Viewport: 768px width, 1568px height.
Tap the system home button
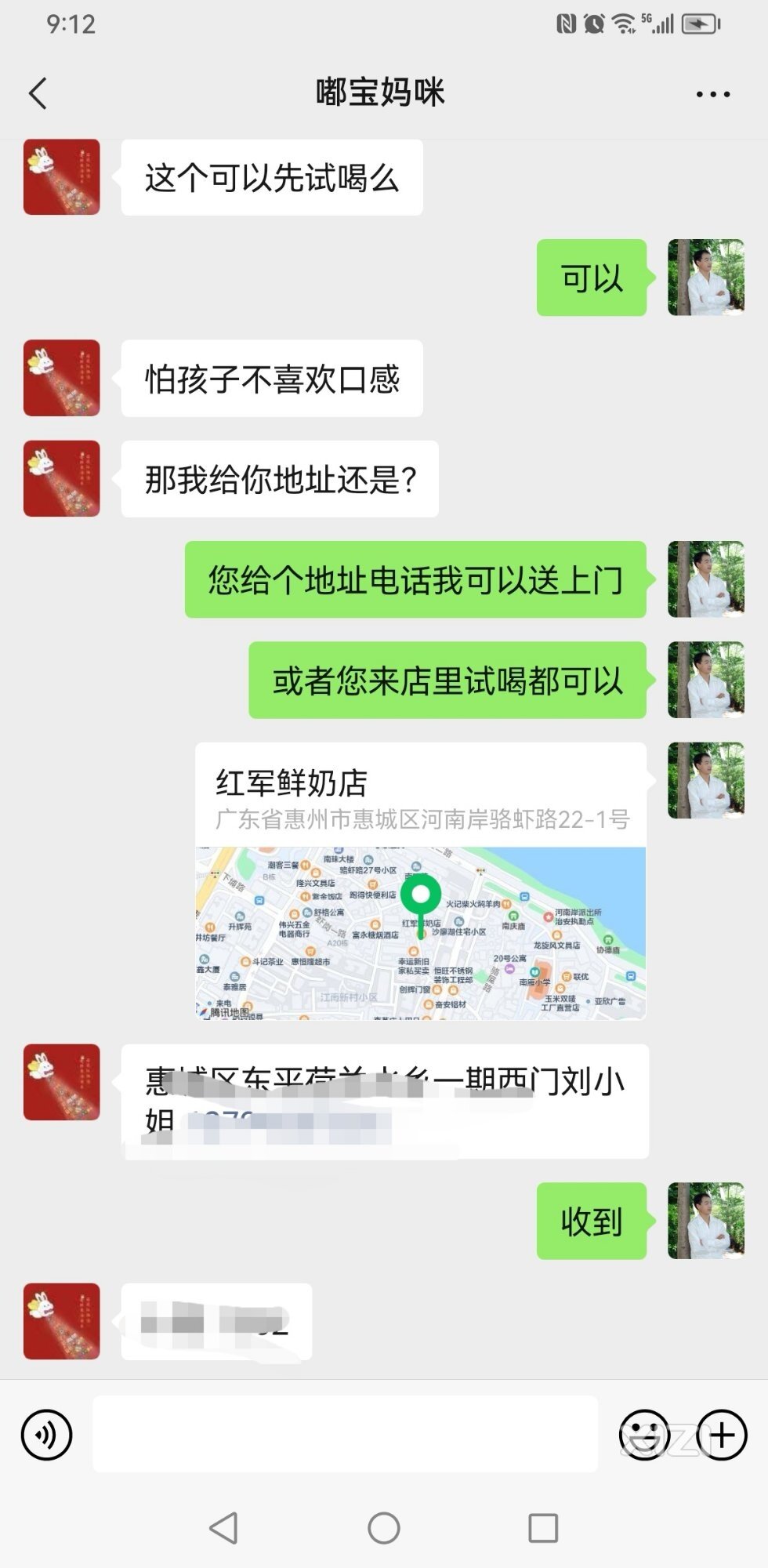(384, 1528)
